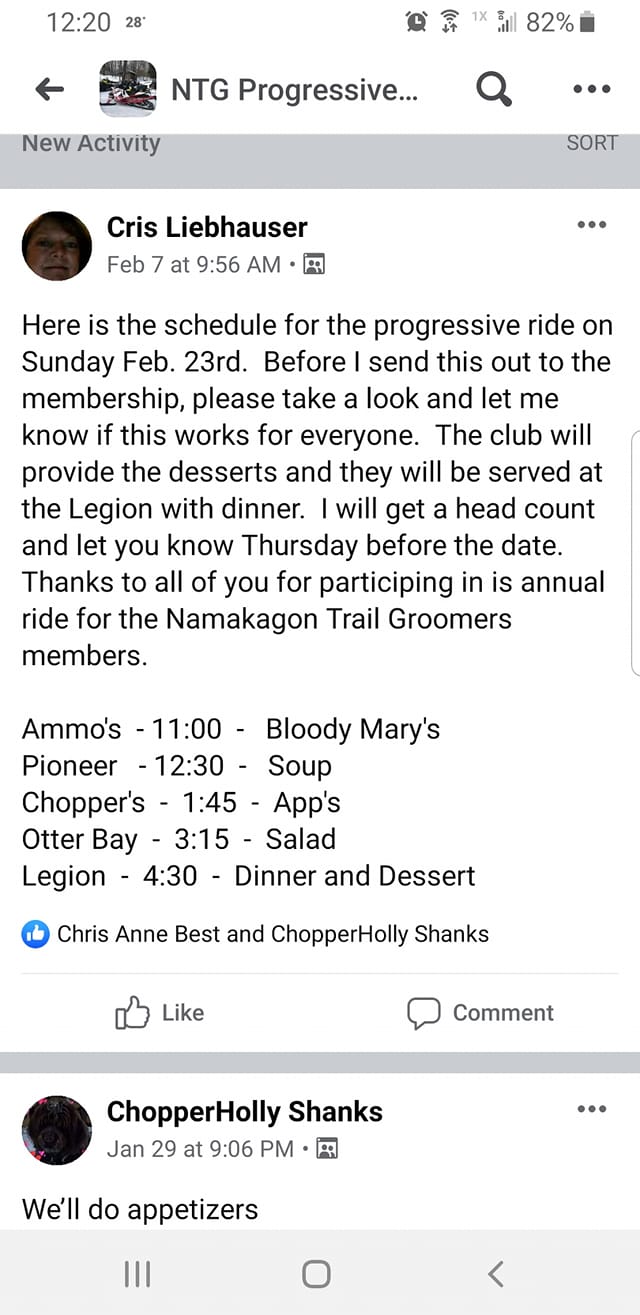Like Cris Liebhauser's schedule post
Image resolution: width=640 pixels, height=1315 pixels.
coord(161,1013)
